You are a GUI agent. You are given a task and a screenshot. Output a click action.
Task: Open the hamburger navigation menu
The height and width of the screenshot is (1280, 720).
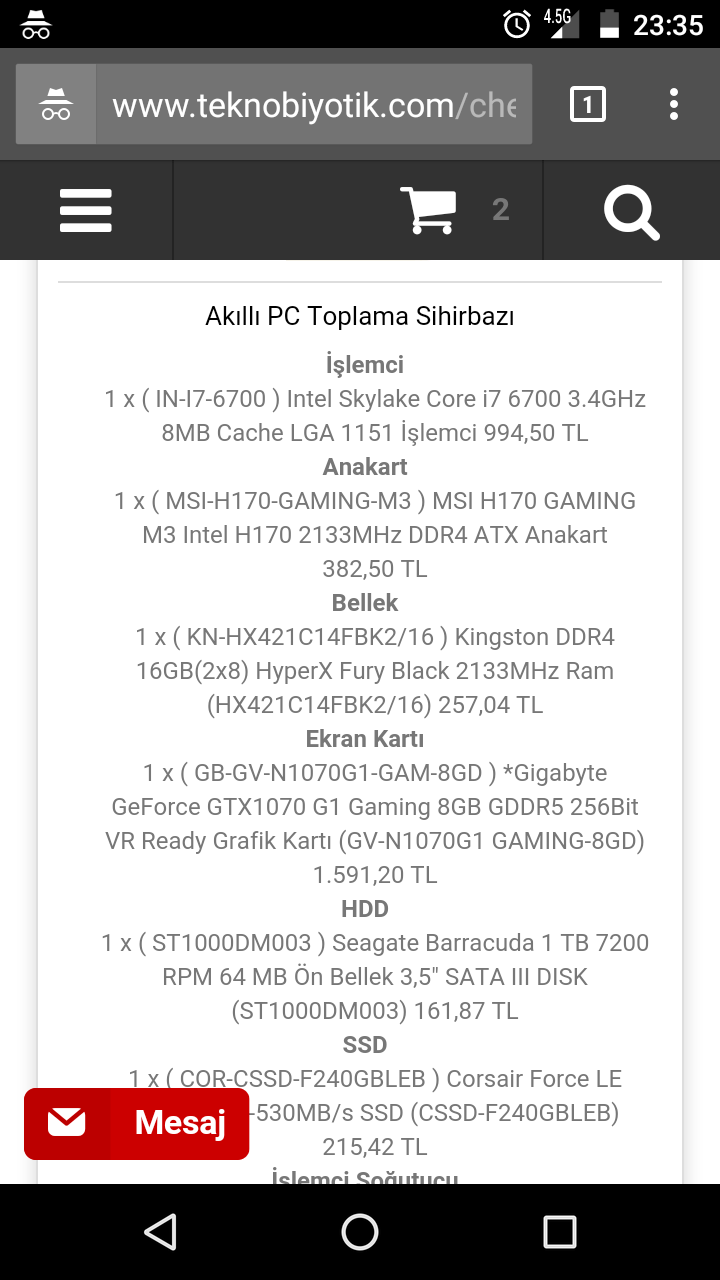[85, 210]
